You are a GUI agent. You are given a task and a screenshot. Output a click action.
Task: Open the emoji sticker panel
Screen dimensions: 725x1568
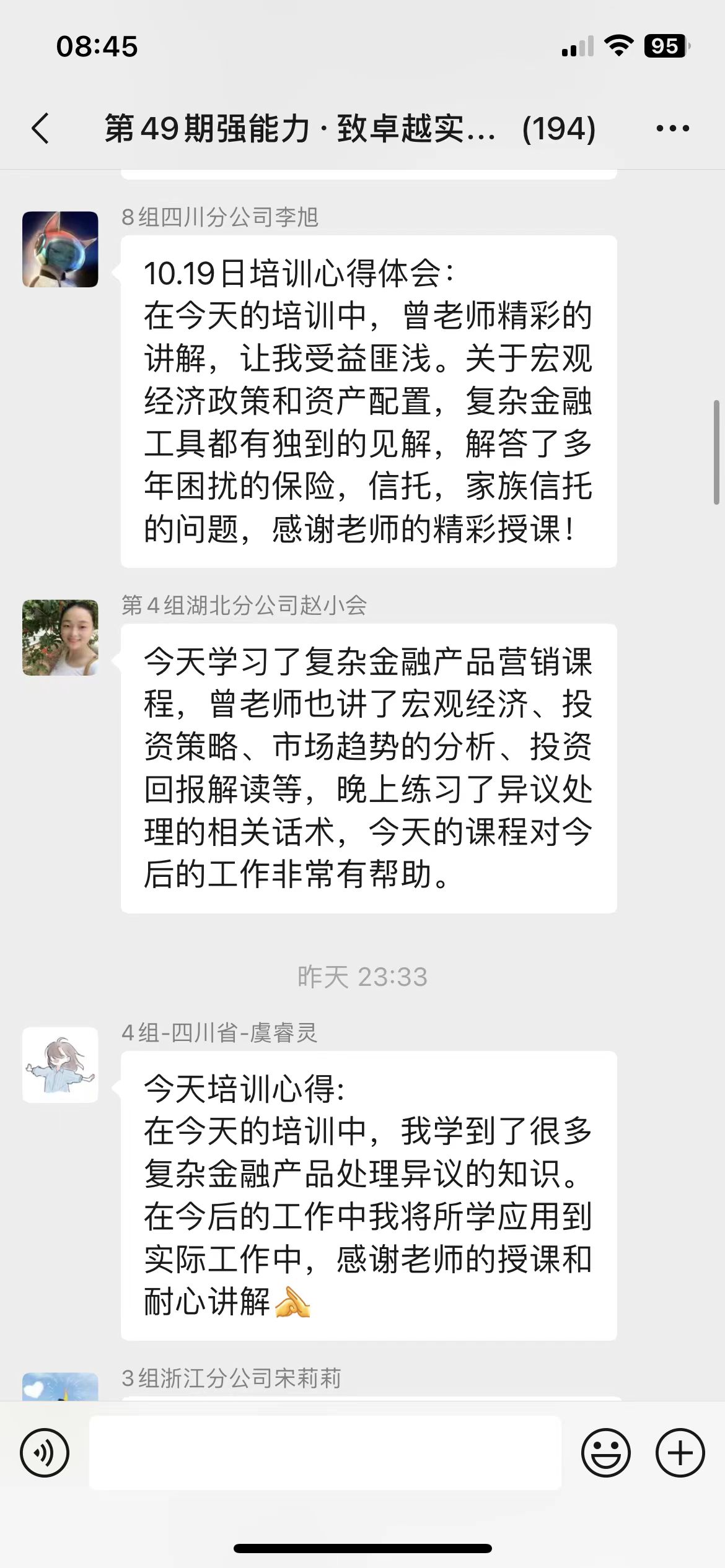(605, 1452)
